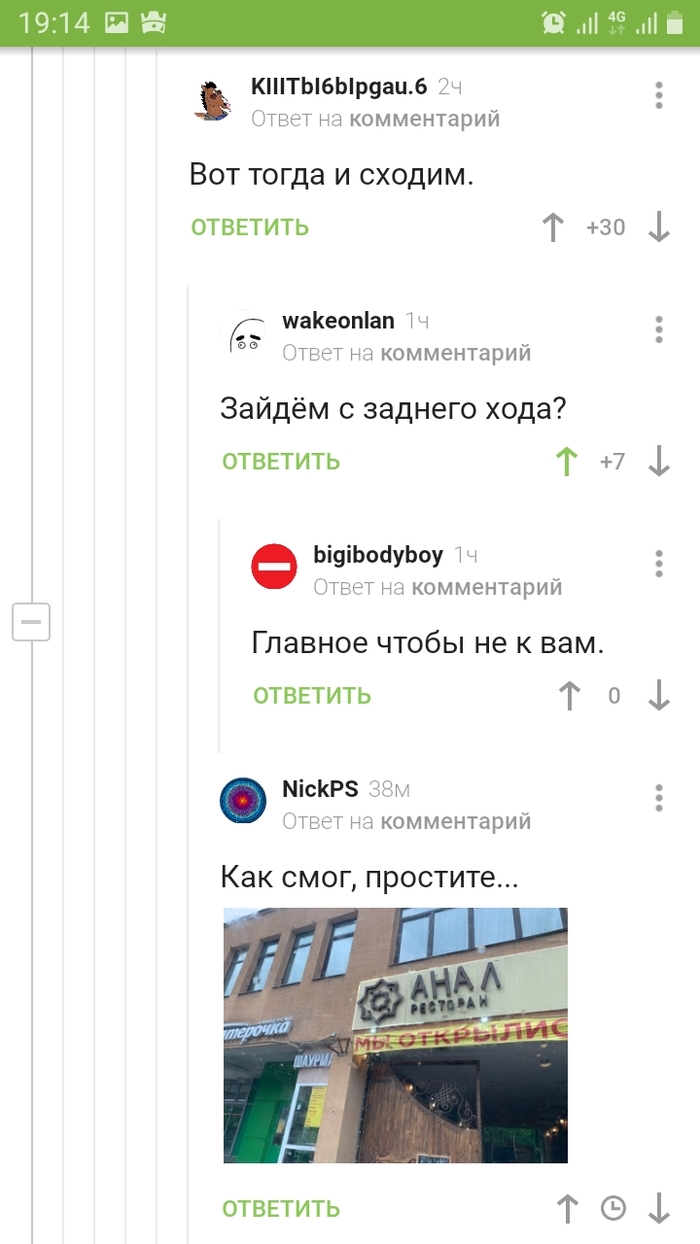
Task: Downvote bigibodyboy's comment
Action: tap(659, 695)
